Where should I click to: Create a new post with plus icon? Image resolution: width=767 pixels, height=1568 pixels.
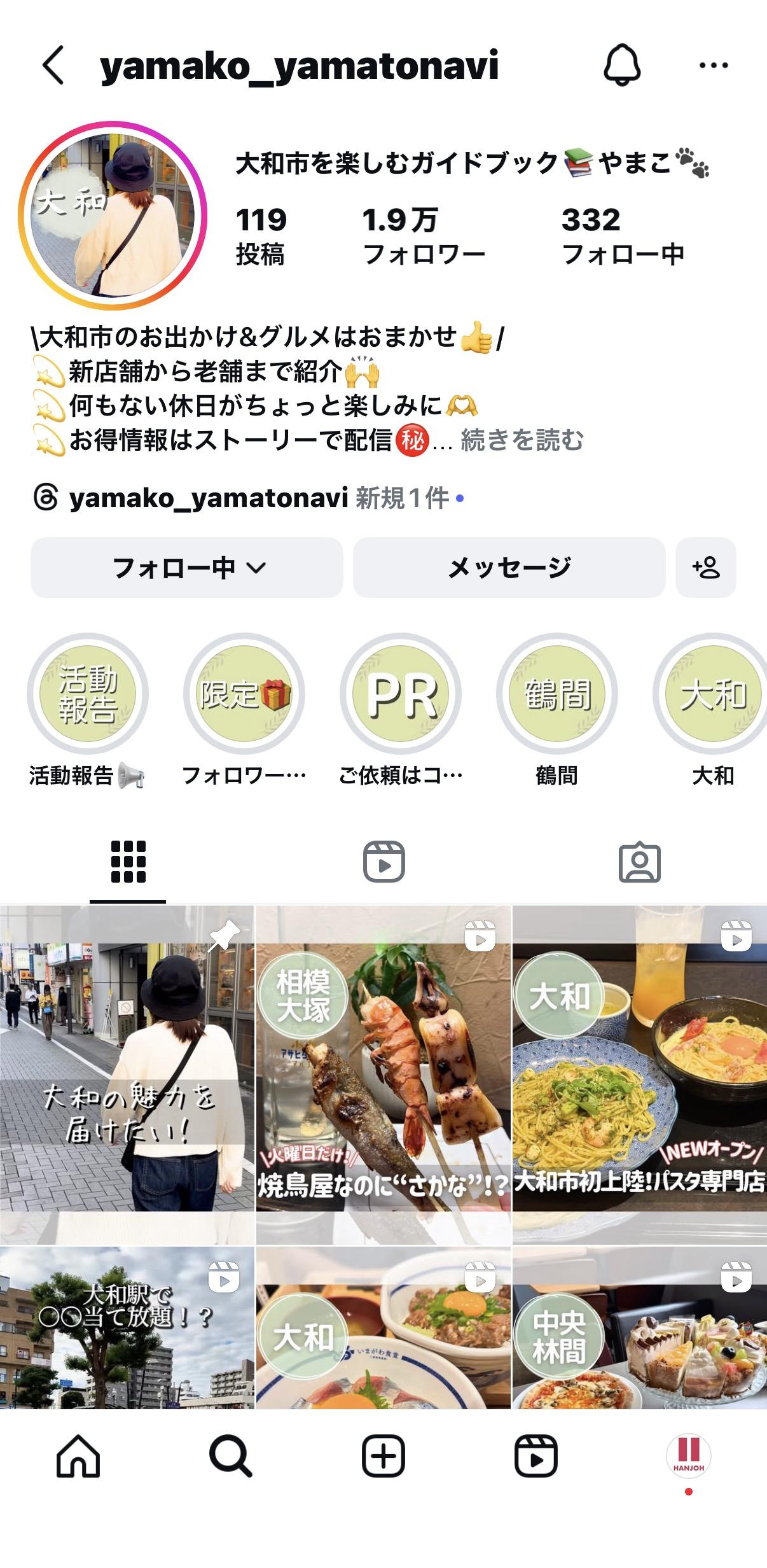click(x=383, y=1456)
